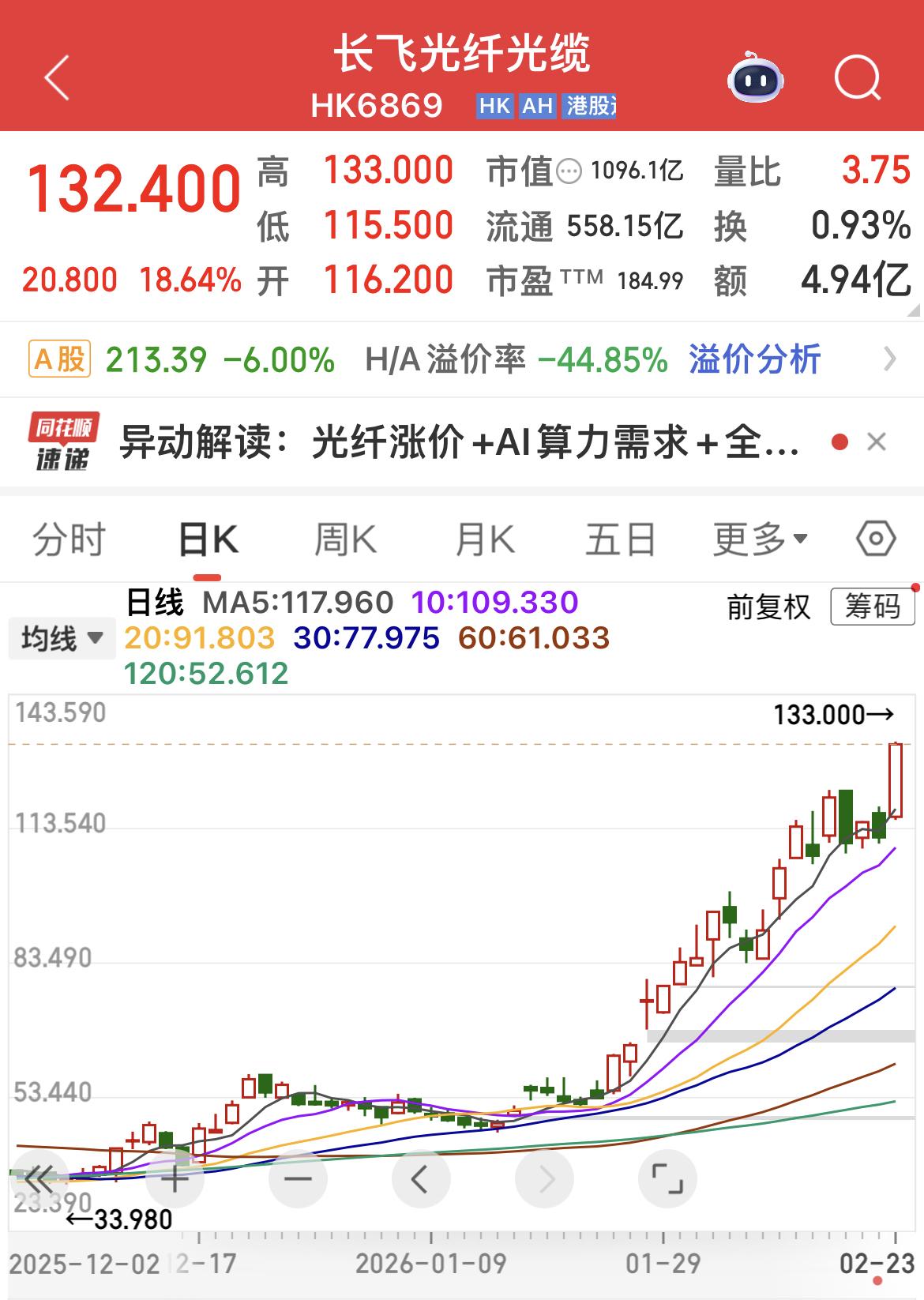Image resolution: width=924 pixels, height=1300 pixels.
Task: Pan chart right using right chevron
Action: [543, 1178]
